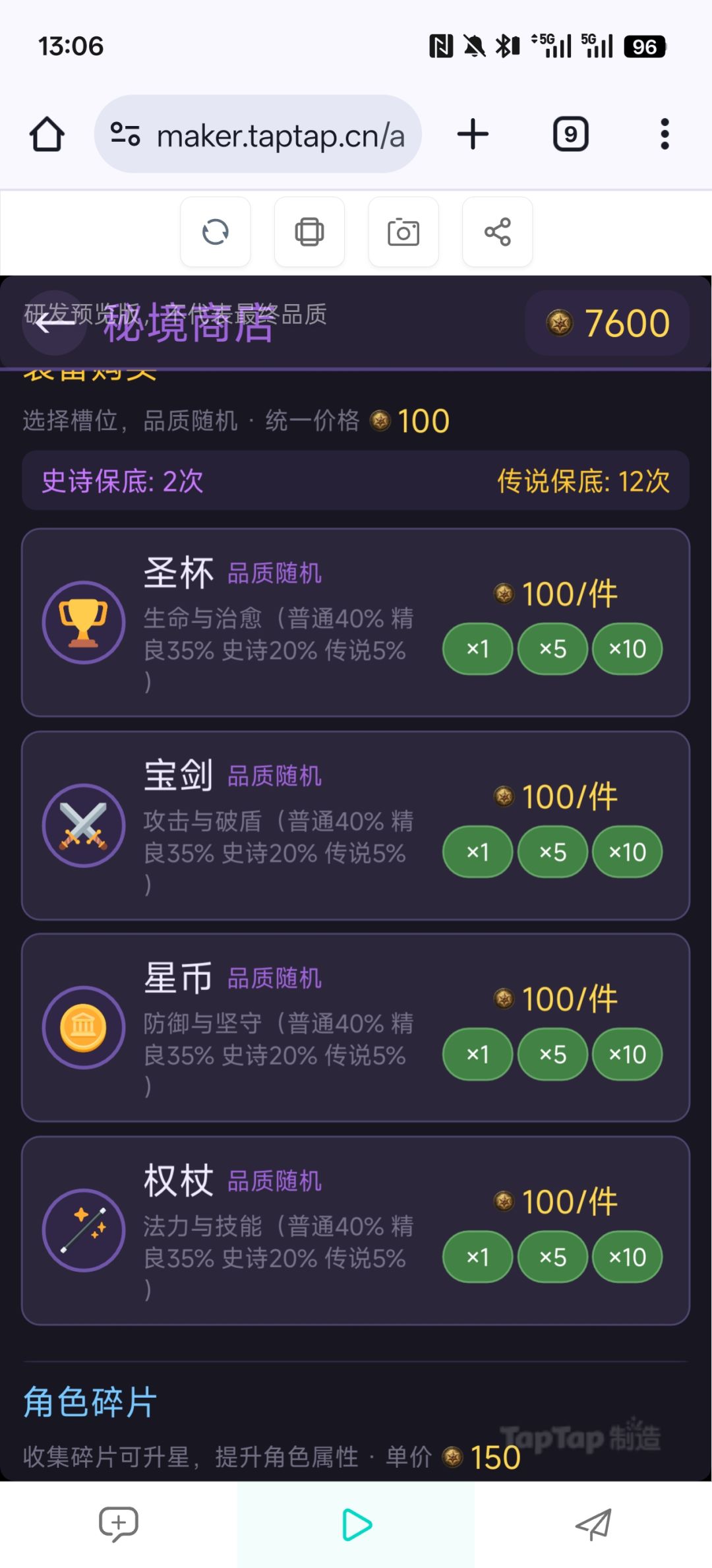Select the 圣杯 trophy item icon

(82, 621)
